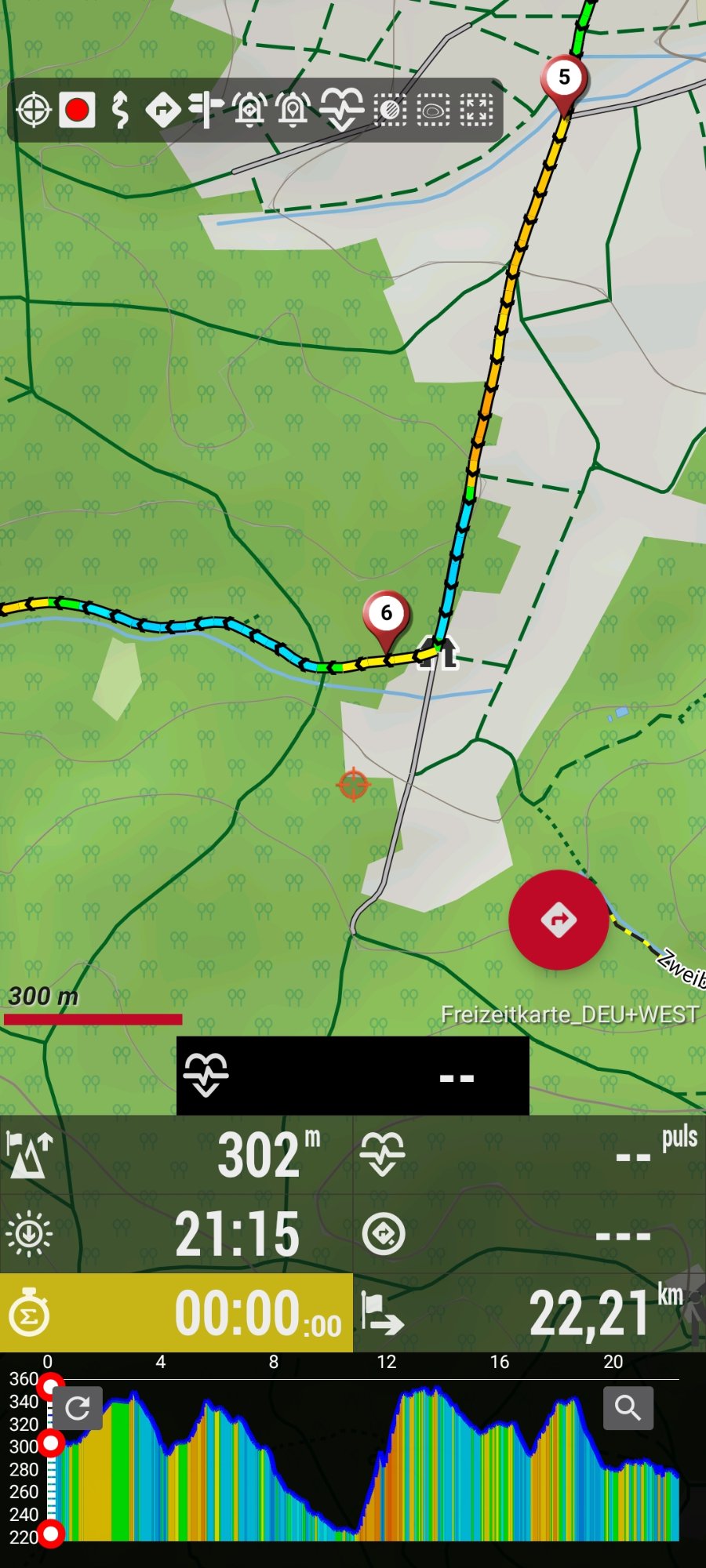Screen dimensions: 706x1568
Task: Tap the winding route icon in toolbar
Action: pyautogui.click(x=120, y=110)
